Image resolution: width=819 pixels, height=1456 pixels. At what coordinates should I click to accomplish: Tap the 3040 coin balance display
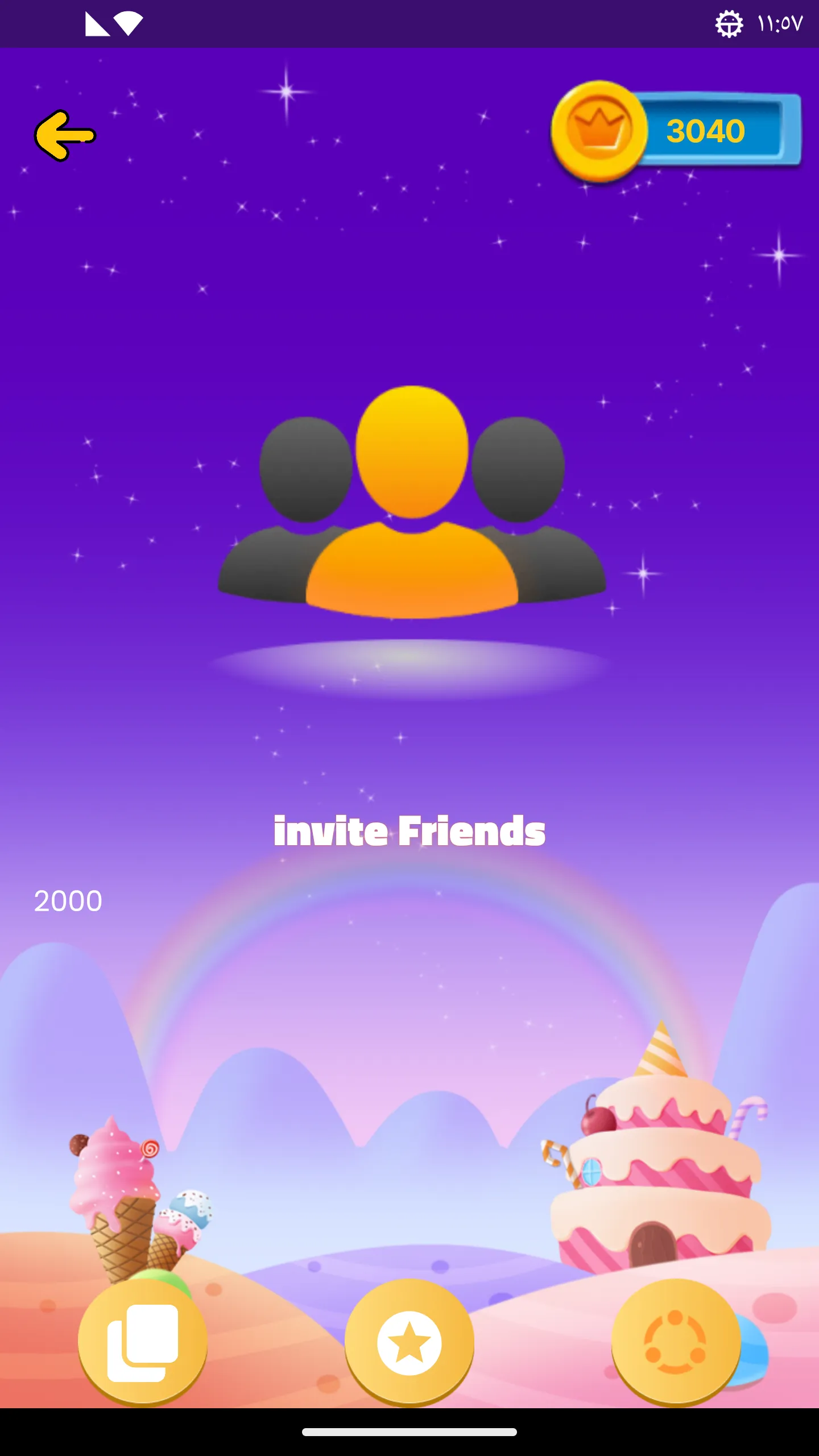coord(705,131)
